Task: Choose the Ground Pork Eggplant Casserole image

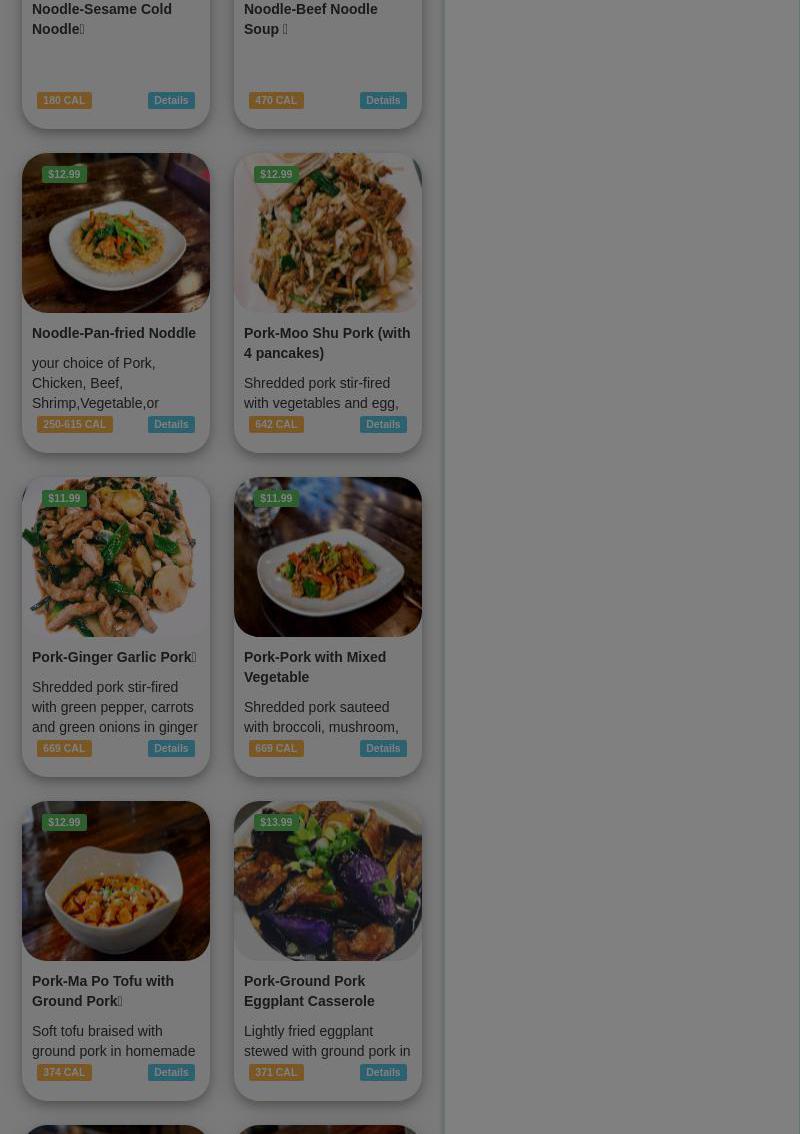Action: click(x=328, y=881)
